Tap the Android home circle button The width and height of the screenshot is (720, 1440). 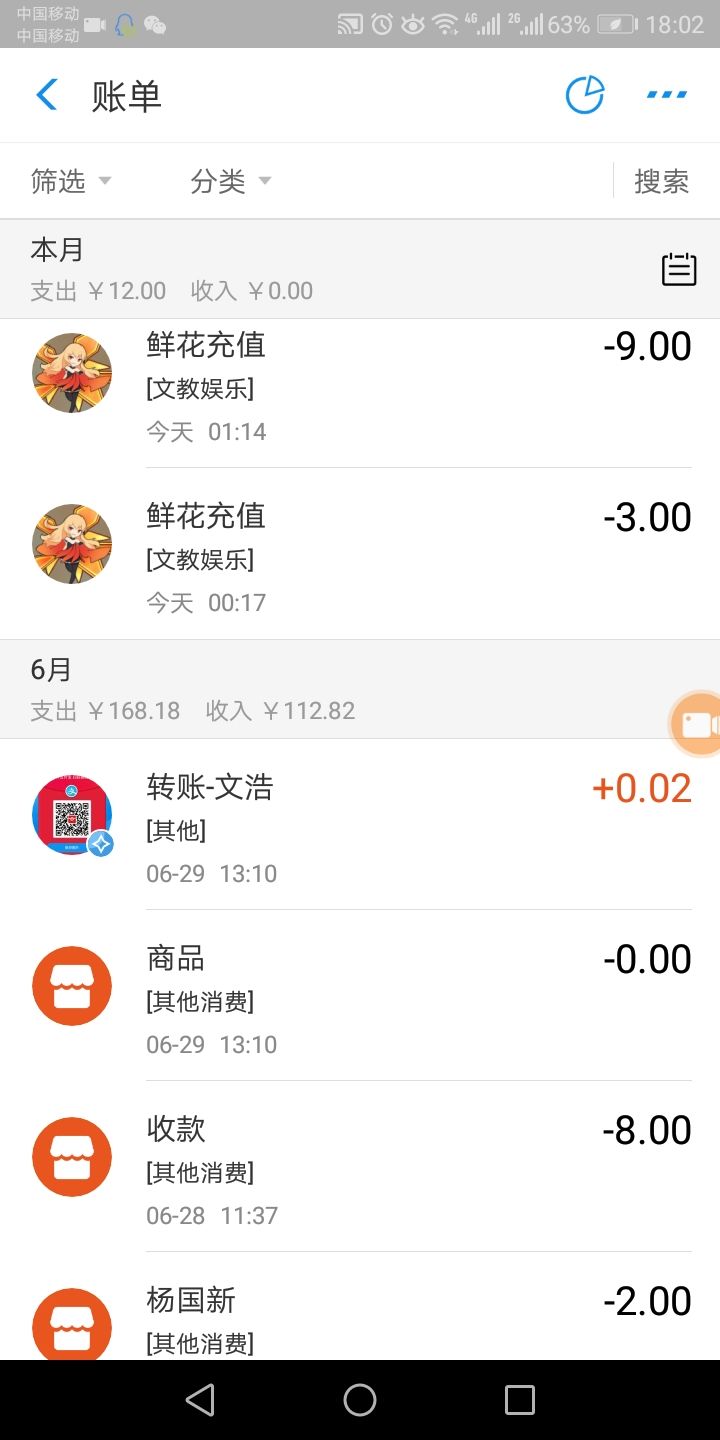pos(360,1400)
